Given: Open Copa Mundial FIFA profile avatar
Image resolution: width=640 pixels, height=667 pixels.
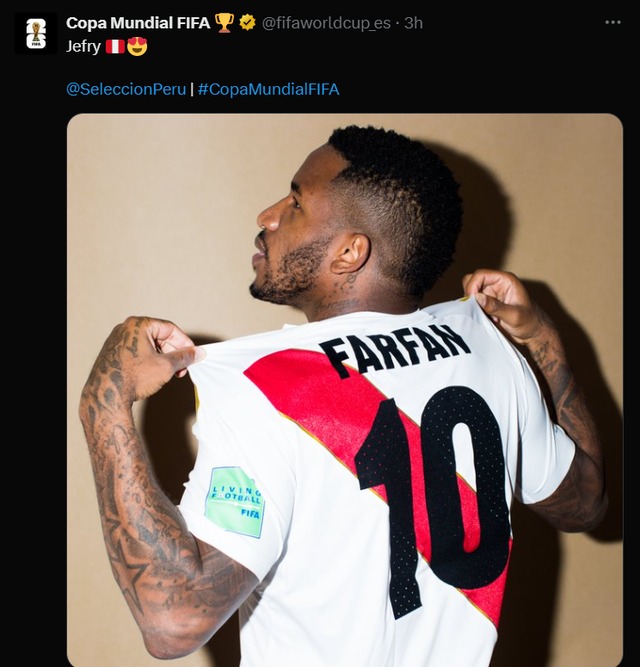Looking at the screenshot, I should (36, 33).
